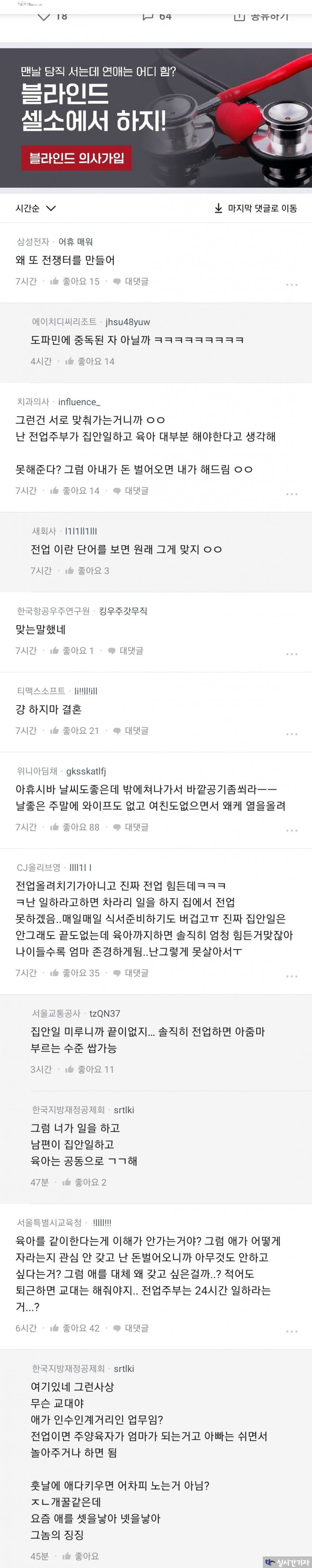312x1568 pixels.
Task: Reply to the 삼성전자 comment via 대댓글
Action: [130, 281]
